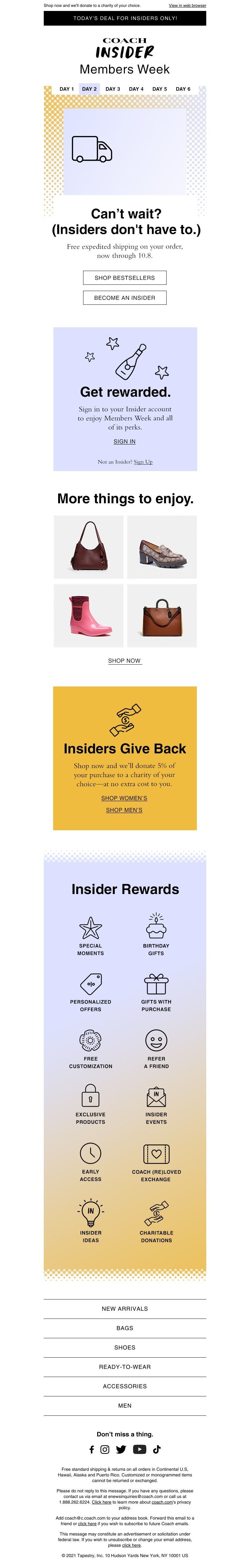Open the Sign In link
Screen dimensions: 250x1568
(124, 441)
